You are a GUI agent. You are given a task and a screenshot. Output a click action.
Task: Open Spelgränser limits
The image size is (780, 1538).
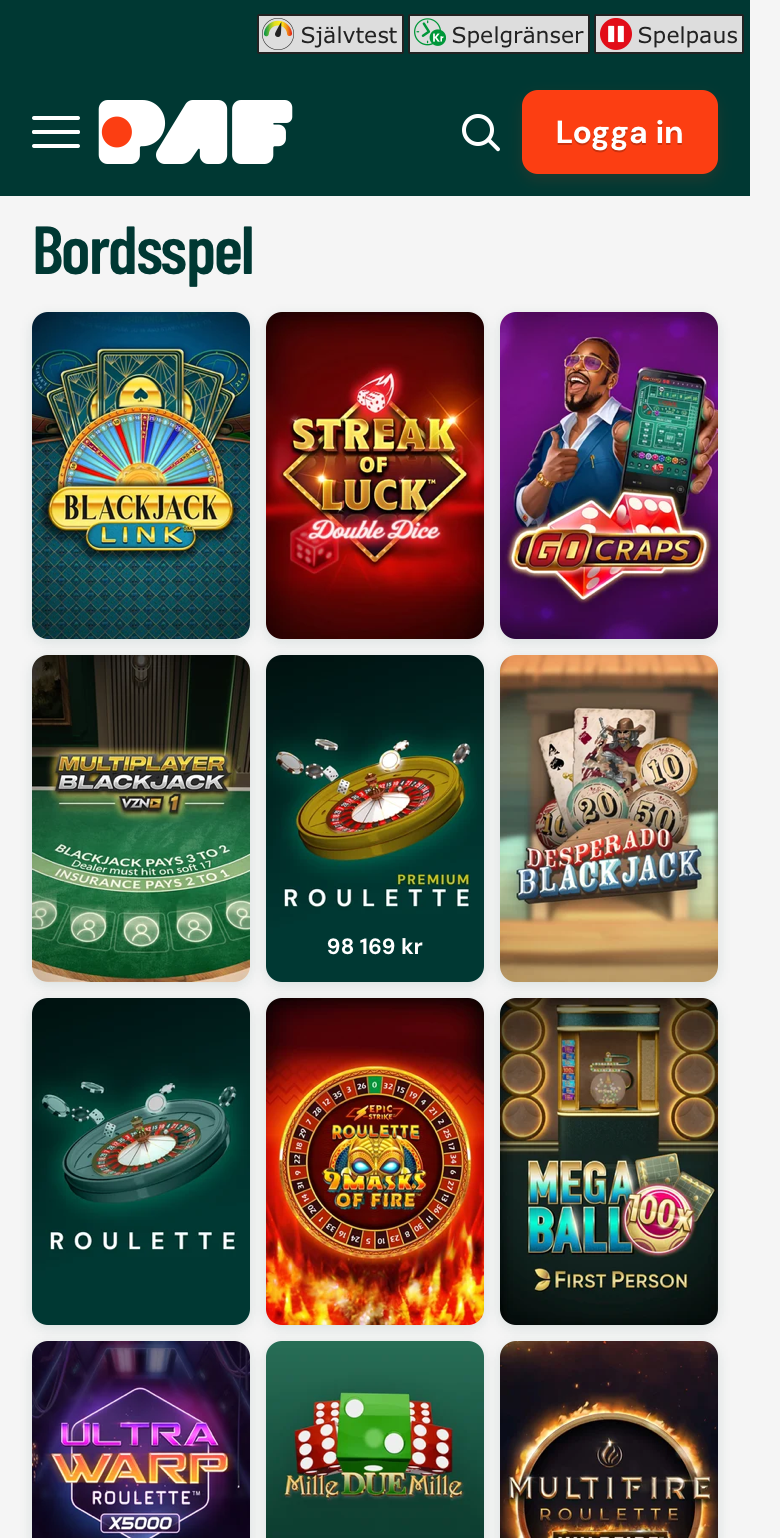[499, 34]
